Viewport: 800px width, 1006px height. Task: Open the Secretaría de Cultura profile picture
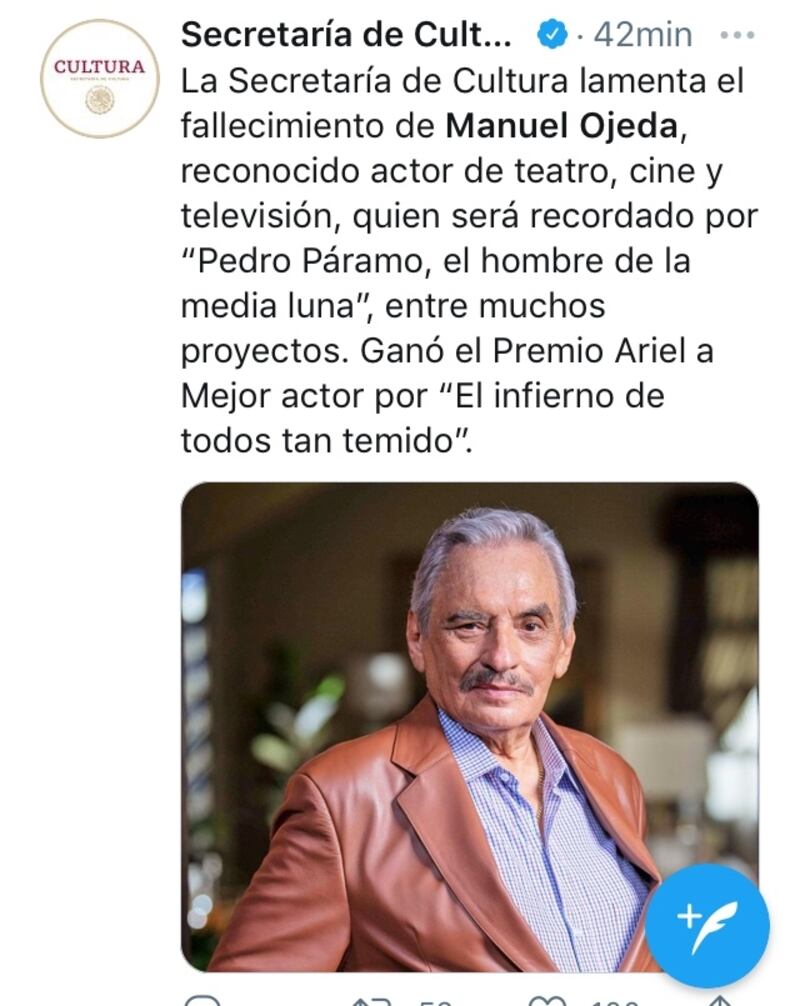click(x=99, y=78)
